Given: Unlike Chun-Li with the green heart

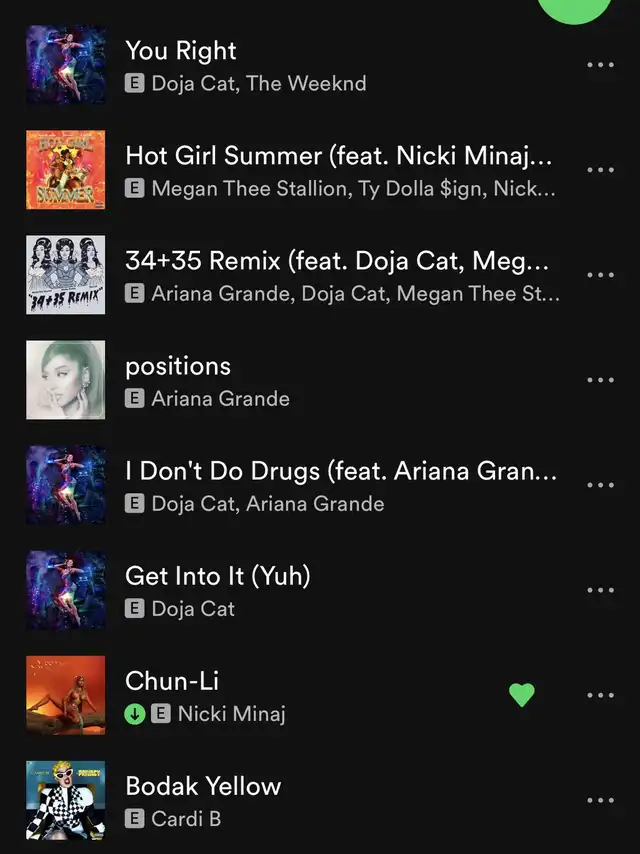Looking at the screenshot, I should pos(522,694).
